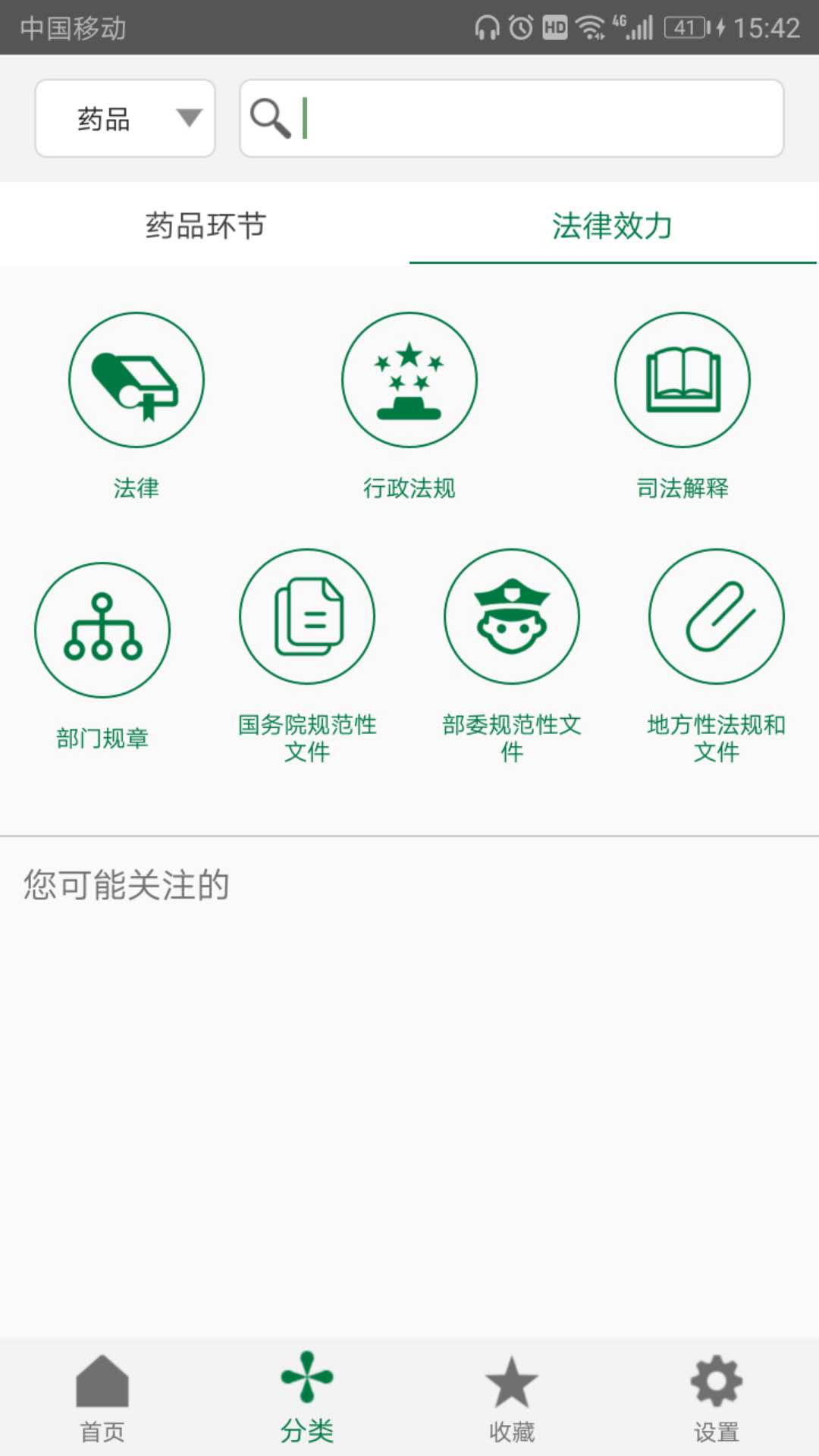Switch to the 药品环节 tab
Screen dimensions: 819x1456
(205, 225)
